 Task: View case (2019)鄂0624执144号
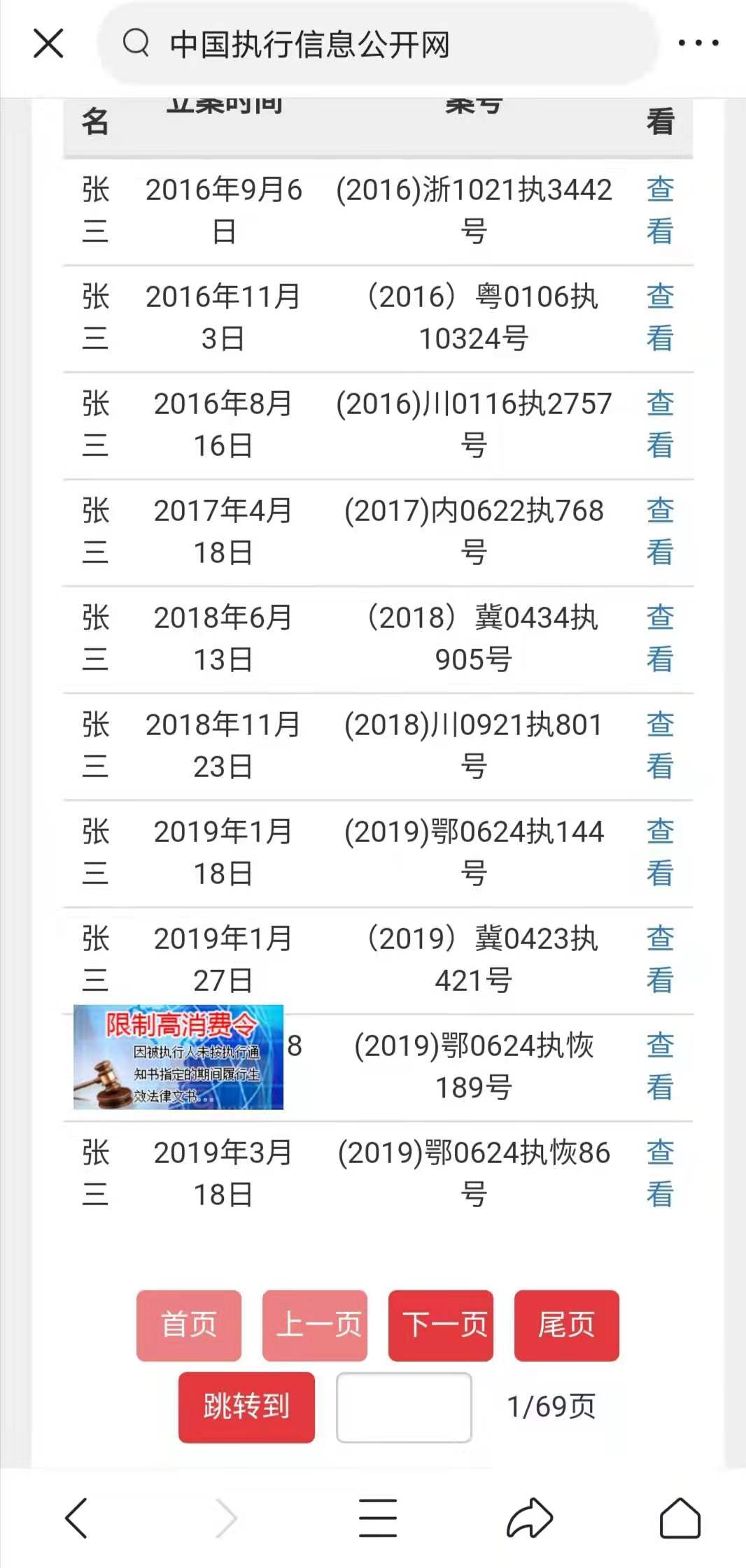click(659, 853)
